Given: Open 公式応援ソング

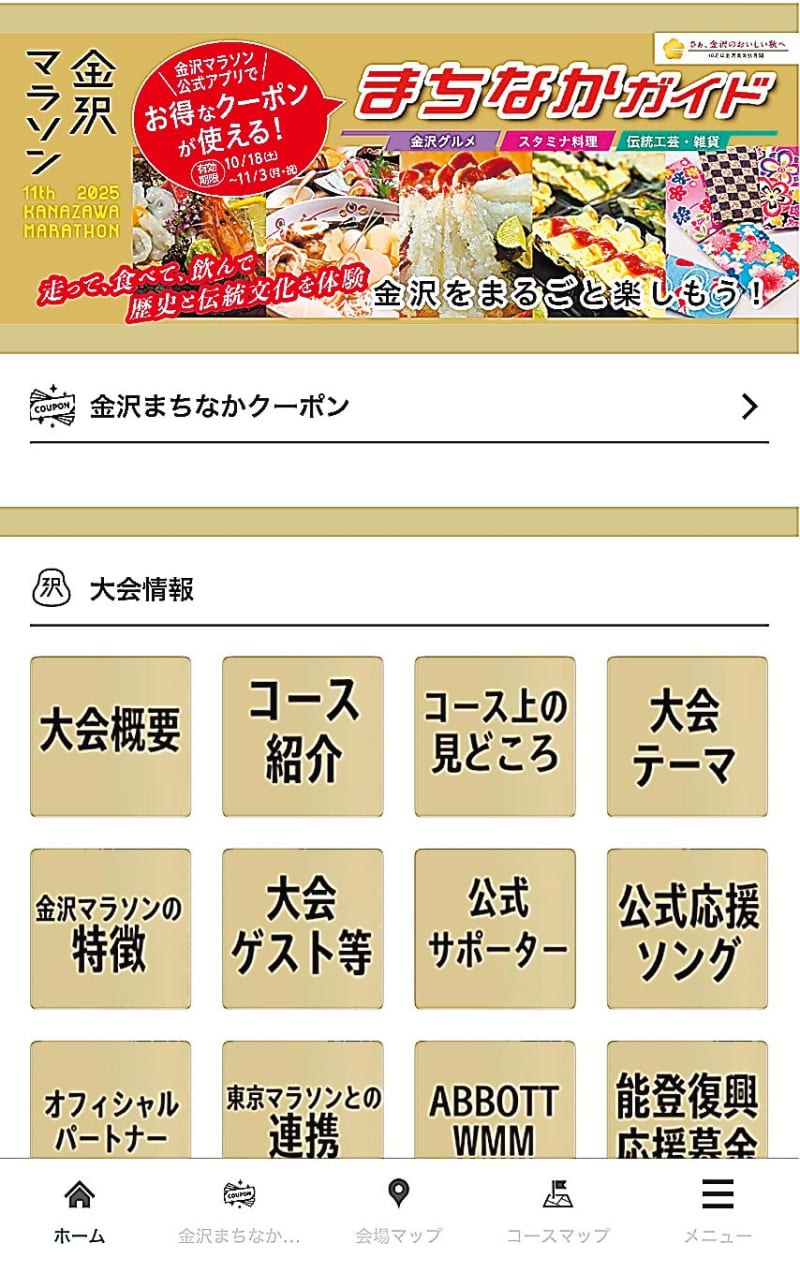Looking at the screenshot, I should [x=687, y=929].
